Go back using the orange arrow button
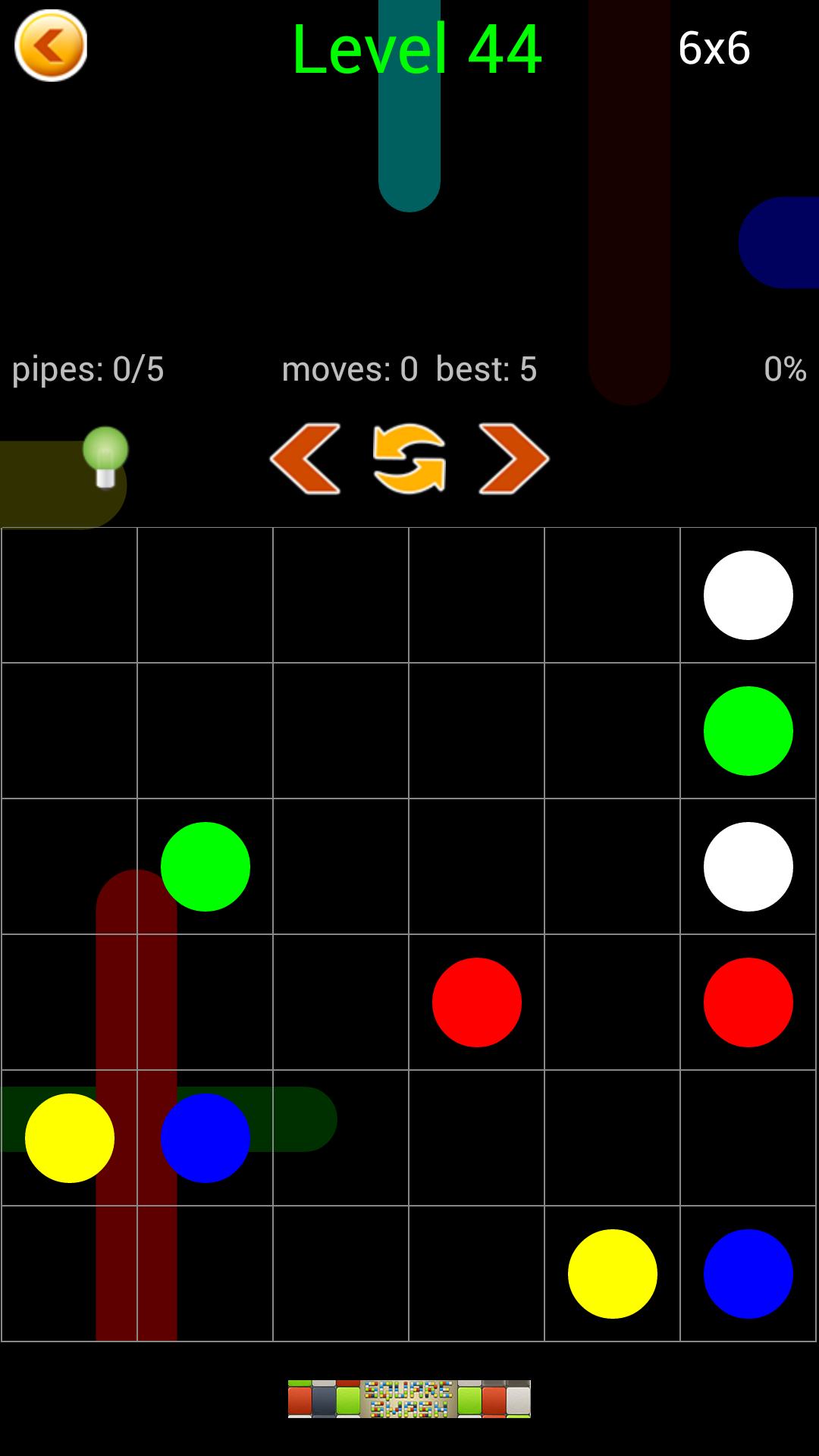Screen dimensions: 819x1456 51,46
